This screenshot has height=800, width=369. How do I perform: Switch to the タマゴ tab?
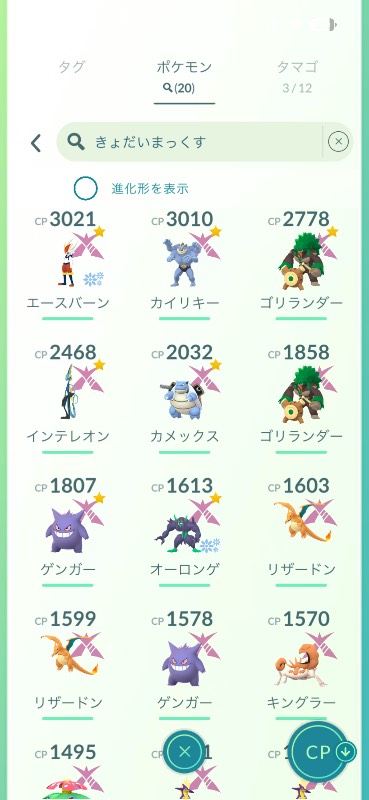(x=298, y=76)
